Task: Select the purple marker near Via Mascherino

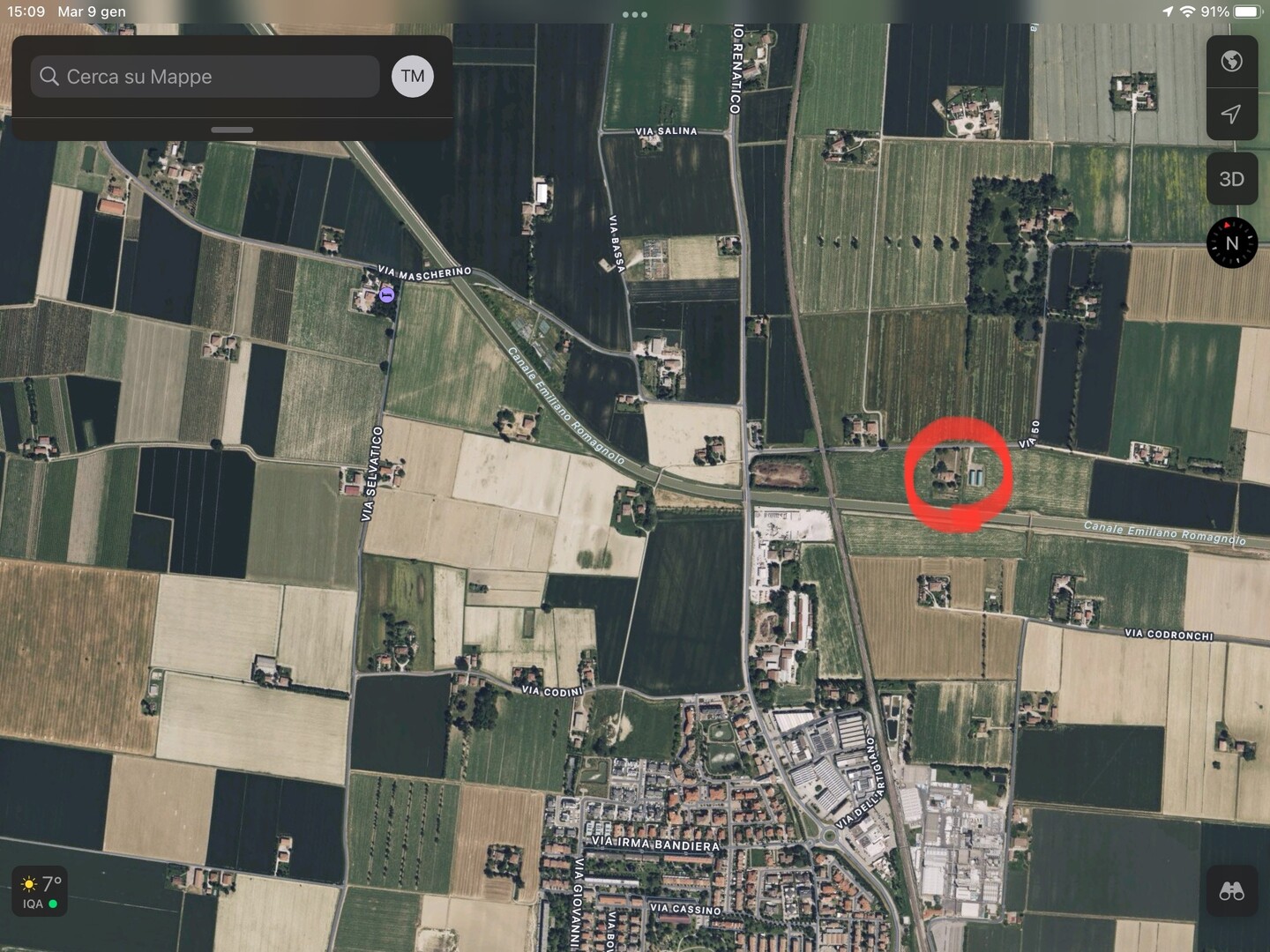Action: (x=386, y=295)
